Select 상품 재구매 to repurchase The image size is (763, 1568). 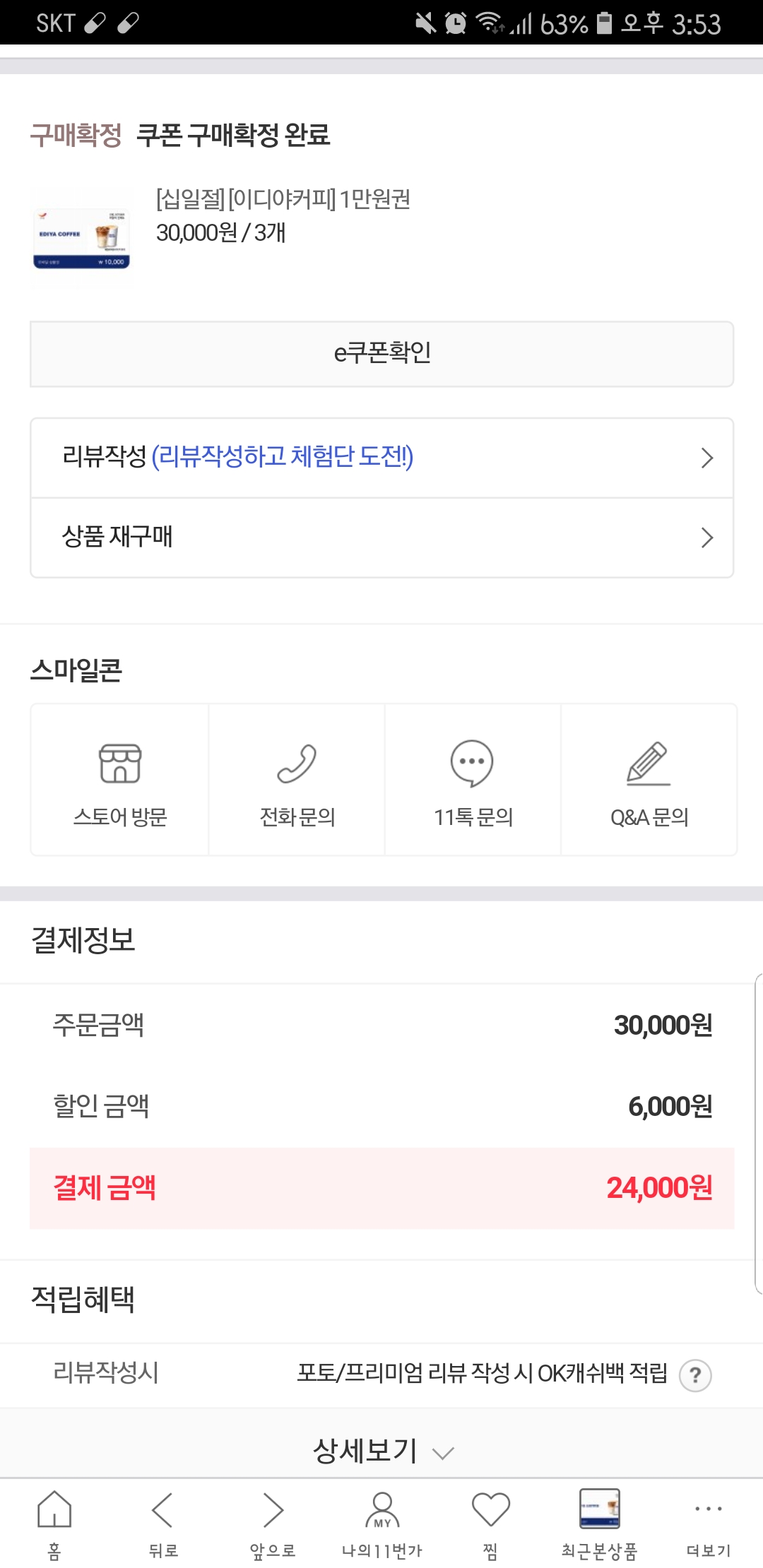[x=381, y=537]
